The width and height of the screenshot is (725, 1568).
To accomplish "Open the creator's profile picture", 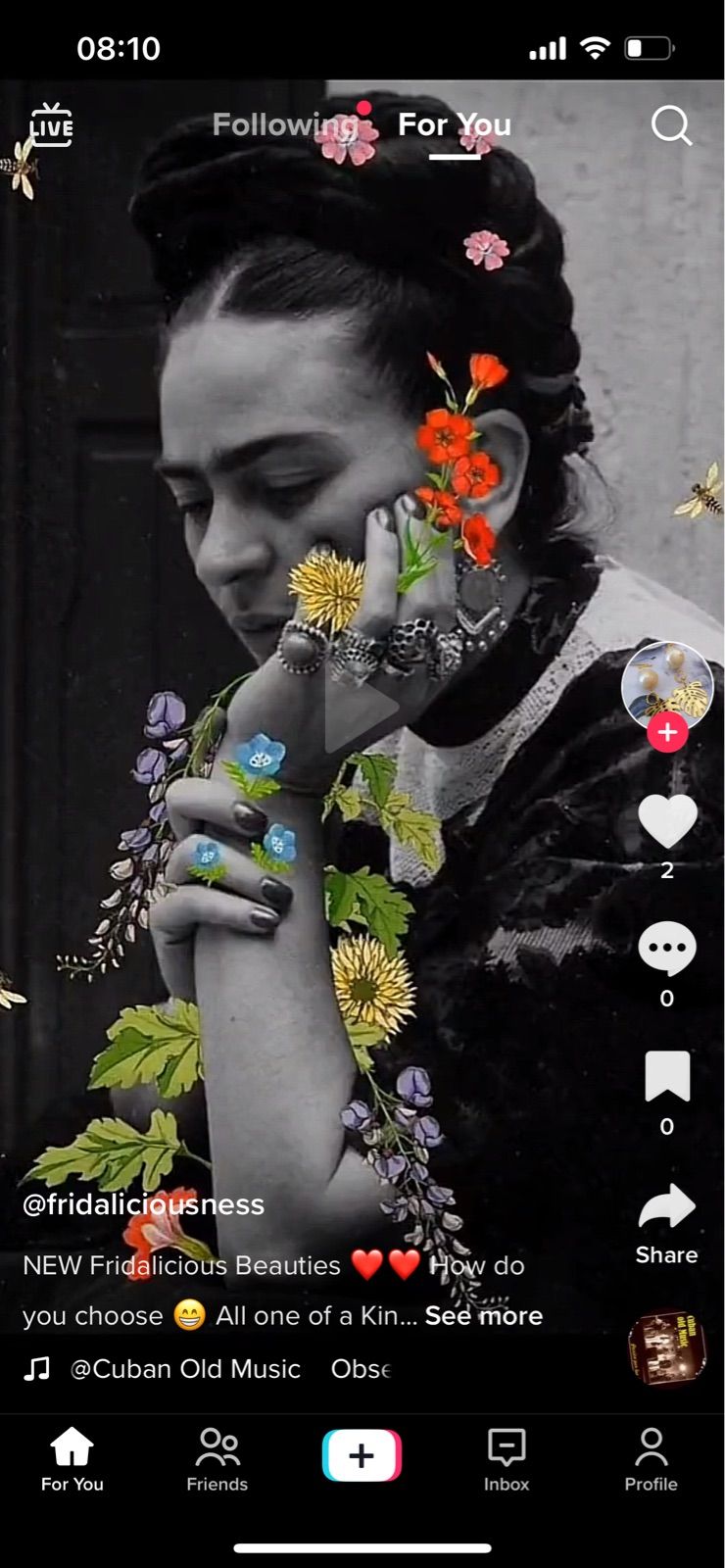I will [667, 686].
